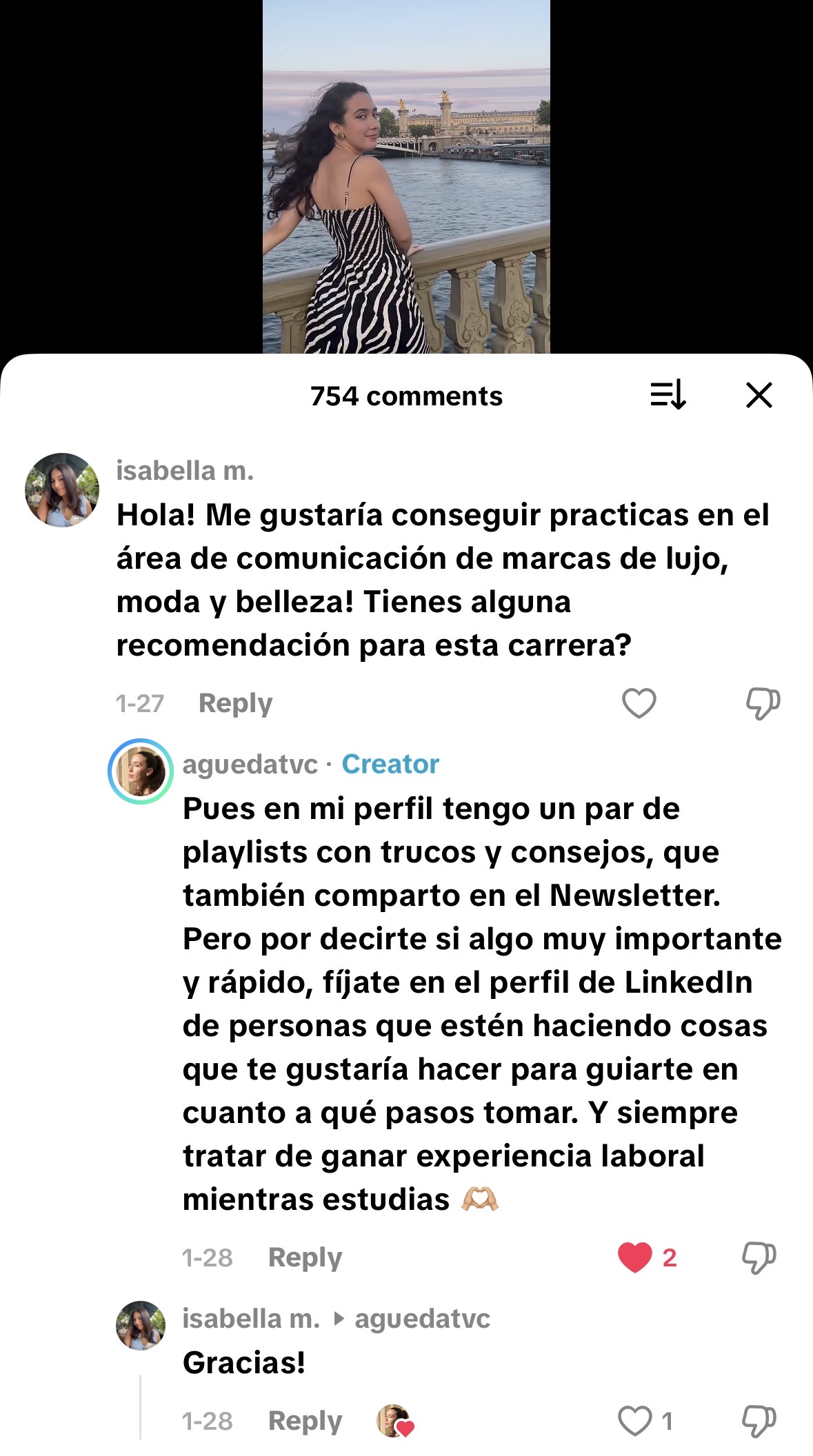This screenshot has width=813, height=1456.
Task: Open isabella m. username on top comment
Action: [185, 471]
